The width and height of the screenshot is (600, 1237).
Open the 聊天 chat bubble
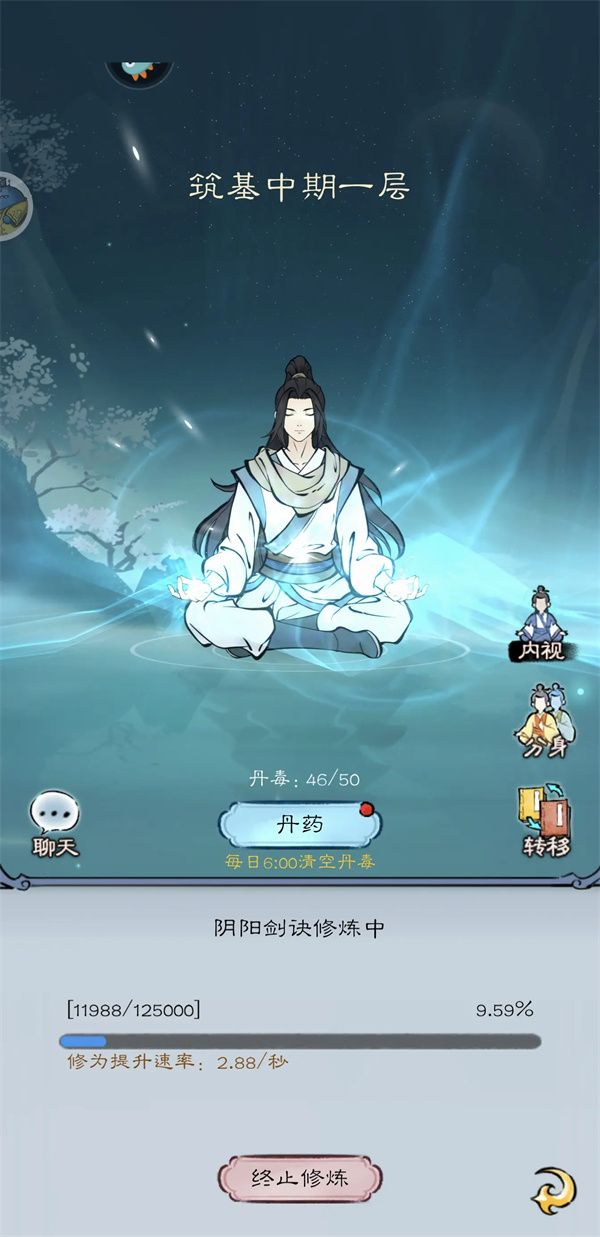click(x=55, y=823)
